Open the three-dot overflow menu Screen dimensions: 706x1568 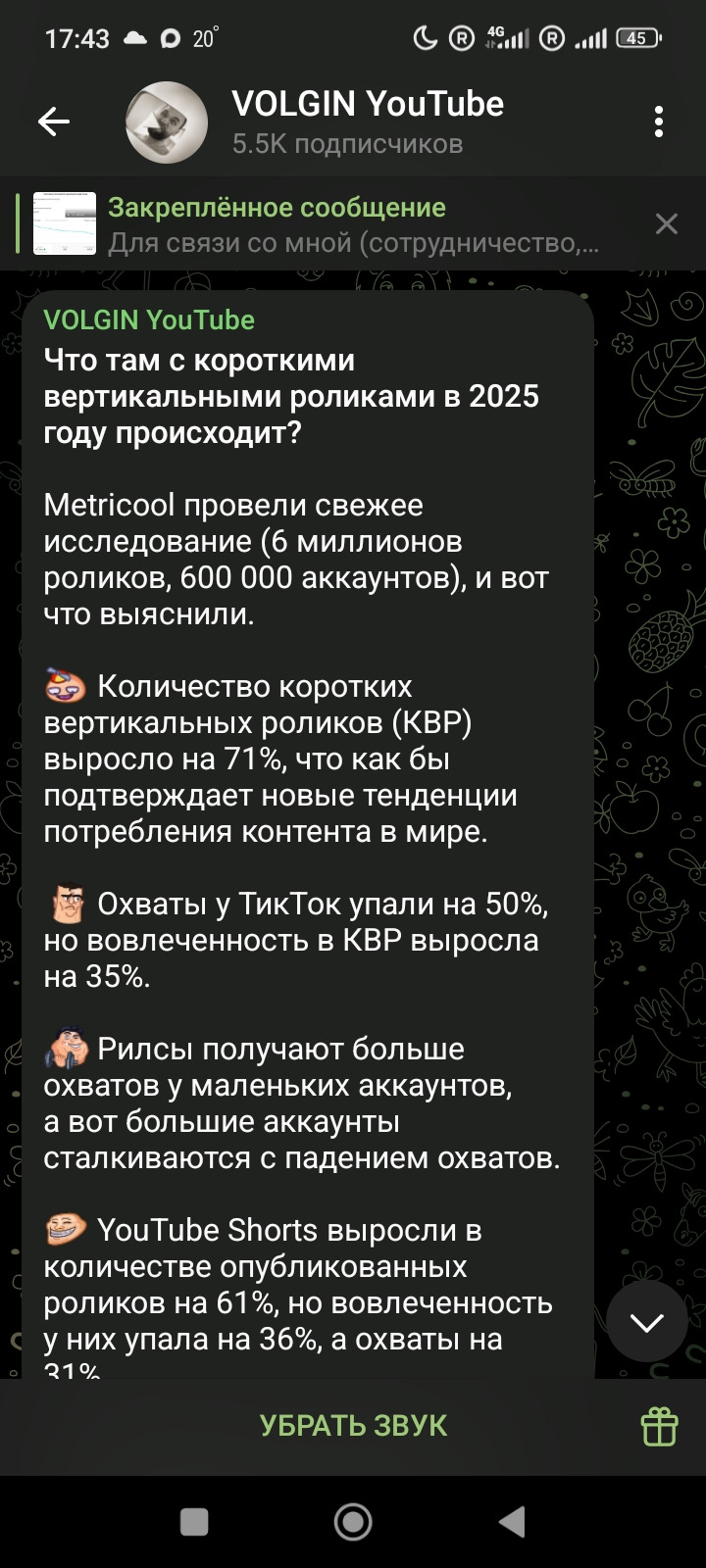point(659,122)
